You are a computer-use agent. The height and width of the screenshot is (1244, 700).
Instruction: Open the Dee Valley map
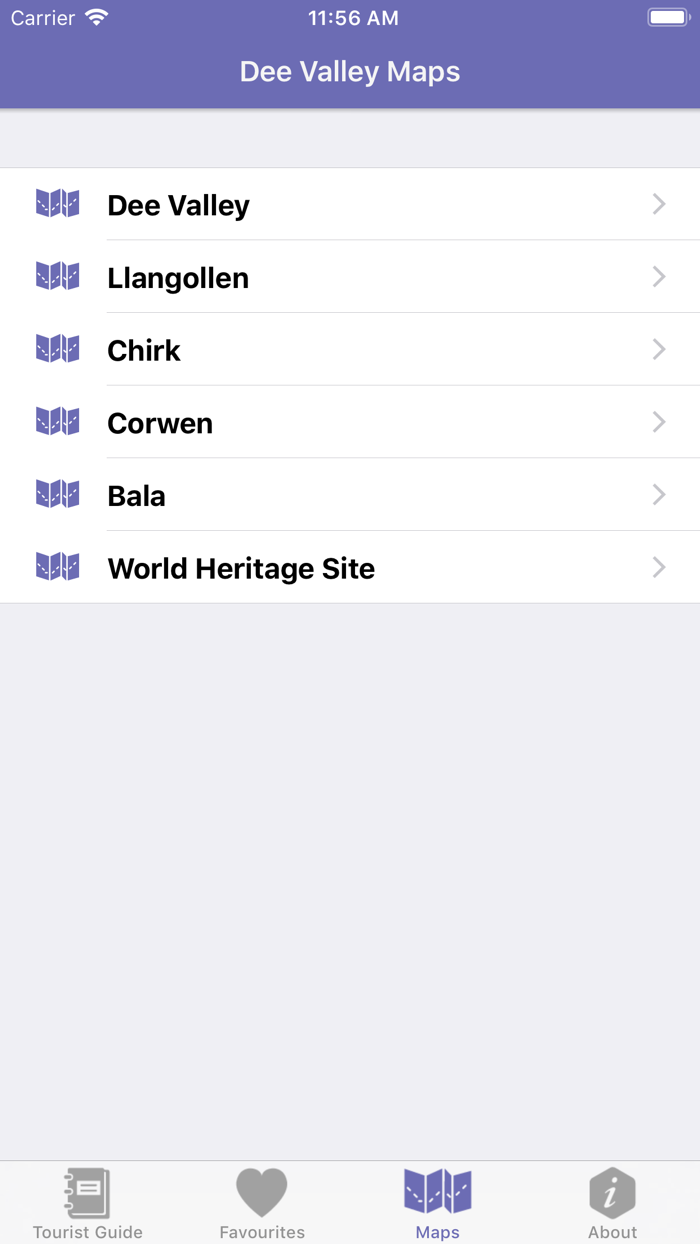click(350, 205)
